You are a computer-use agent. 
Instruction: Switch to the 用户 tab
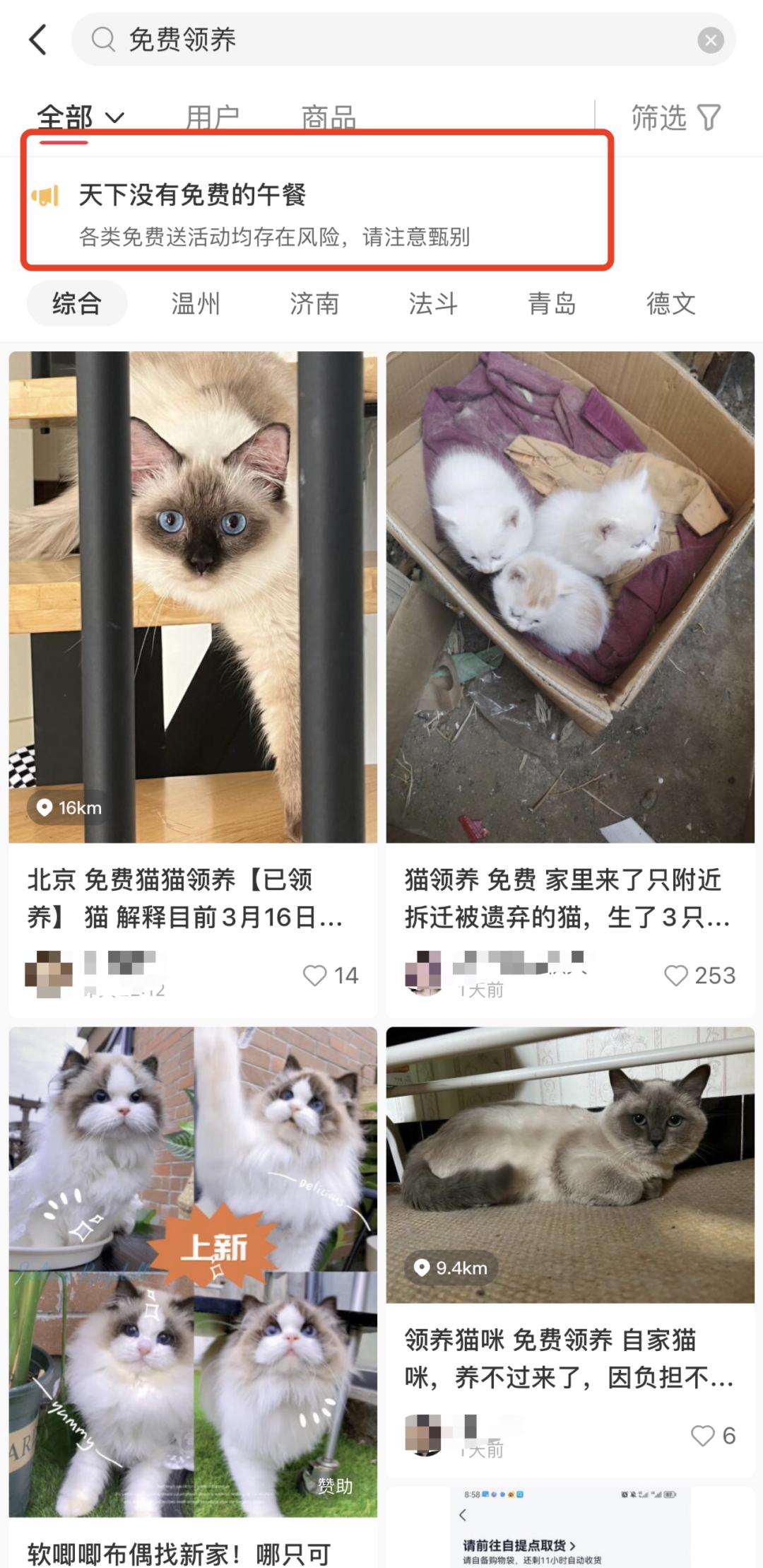[212, 117]
